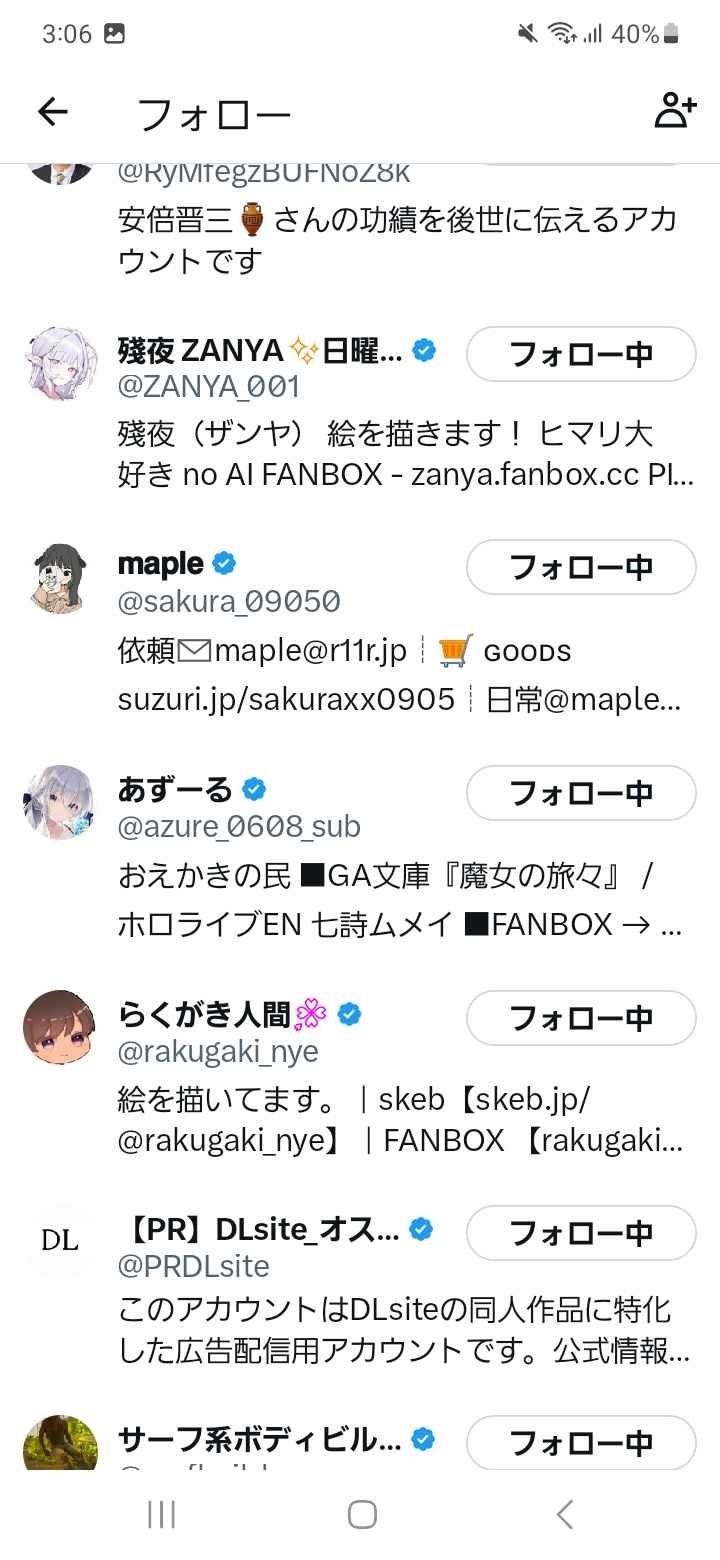
Task: Unfollow 残夜 ZANYA with フォロー中 button
Action: coord(581,354)
